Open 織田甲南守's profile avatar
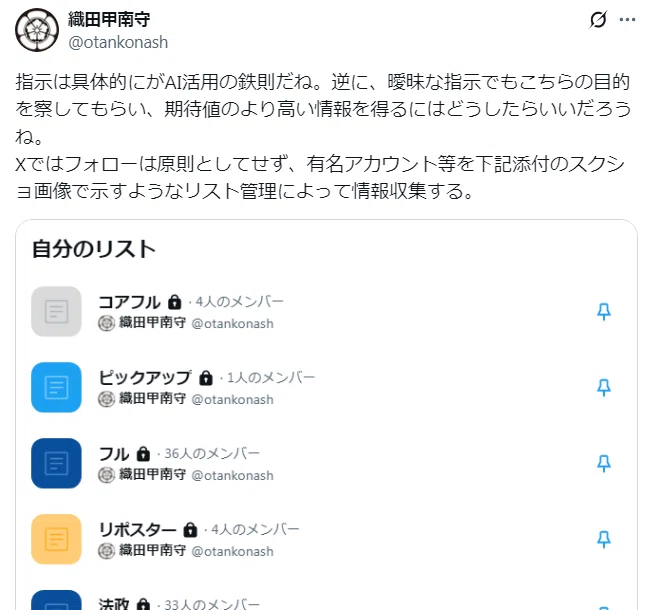 37,30
